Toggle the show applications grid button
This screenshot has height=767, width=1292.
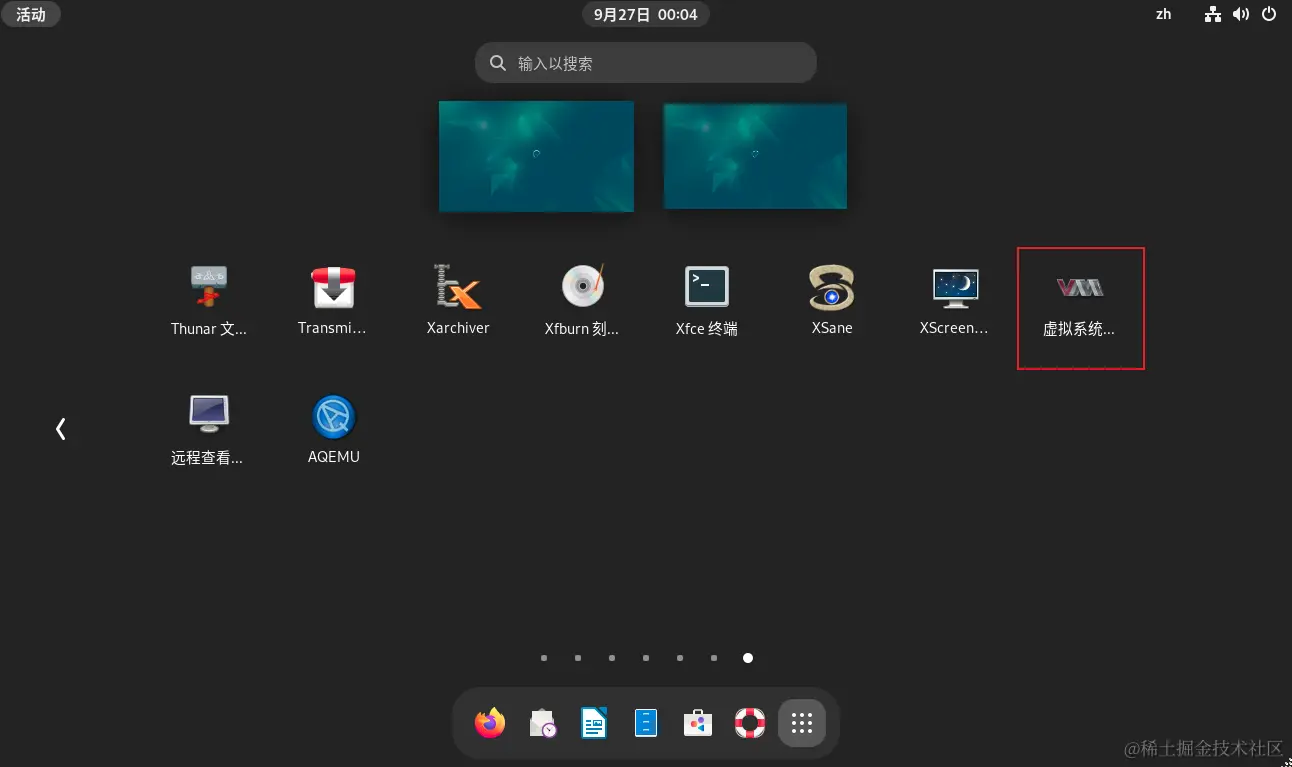pos(802,723)
